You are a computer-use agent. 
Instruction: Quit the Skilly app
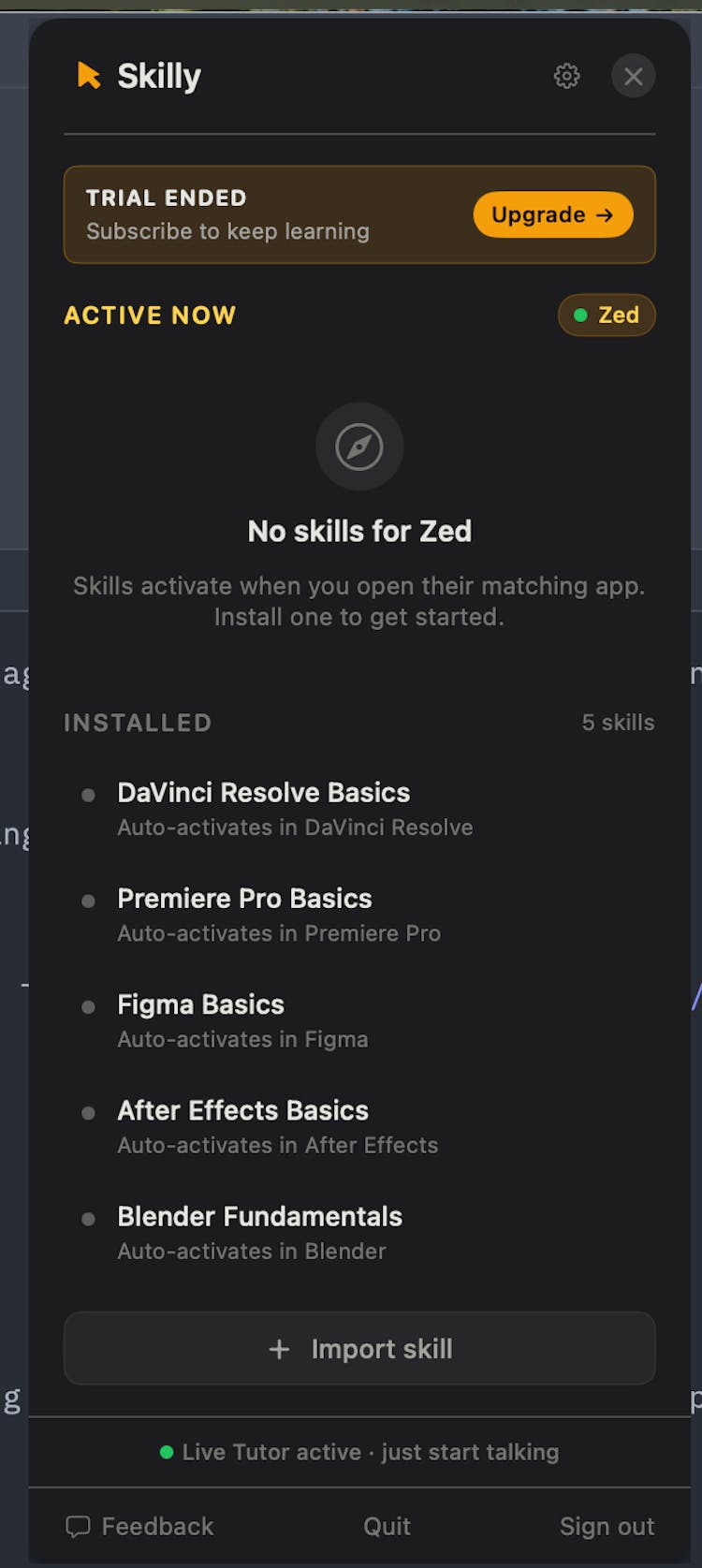pyautogui.click(x=387, y=1526)
